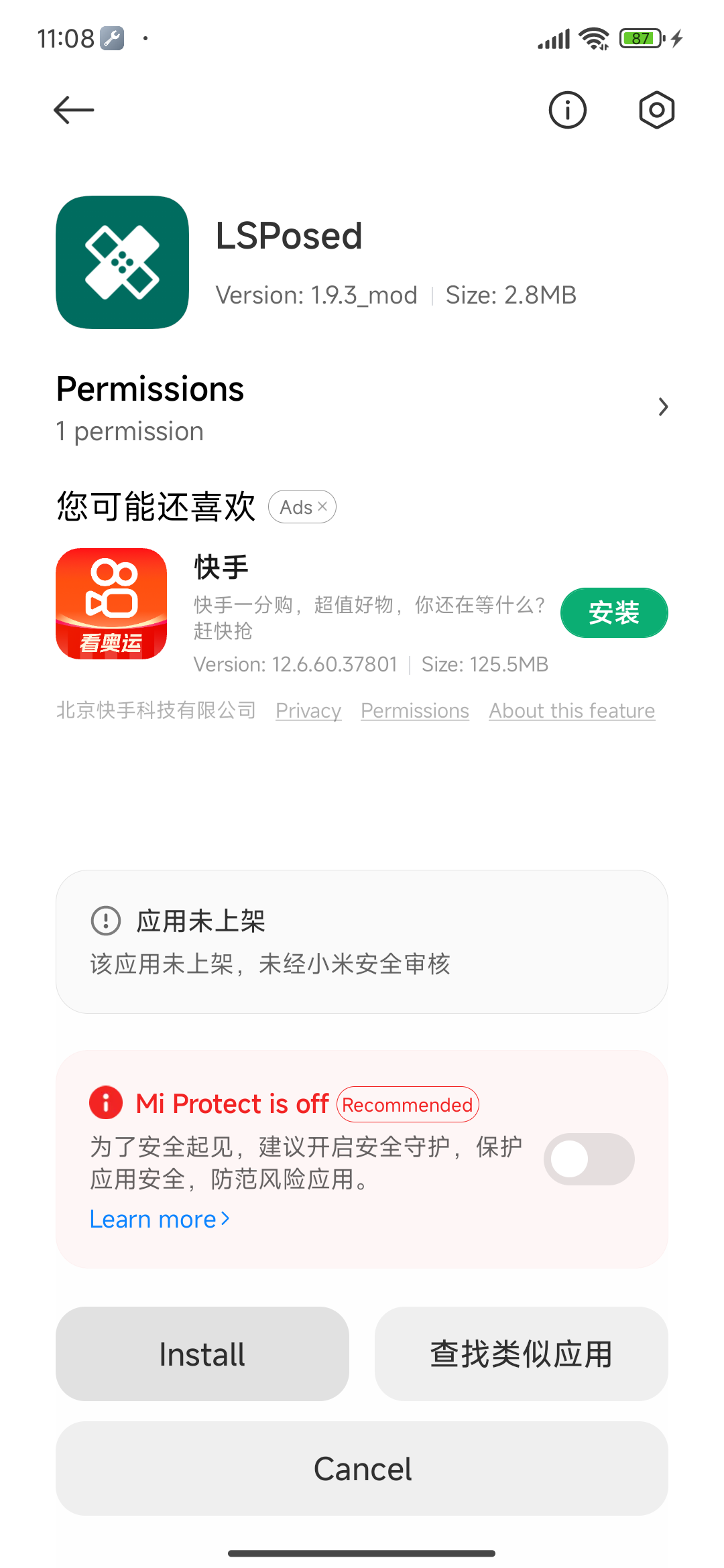Install LSPosed
Image resolution: width=724 pixels, height=1568 pixels.
coord(202,1354)
